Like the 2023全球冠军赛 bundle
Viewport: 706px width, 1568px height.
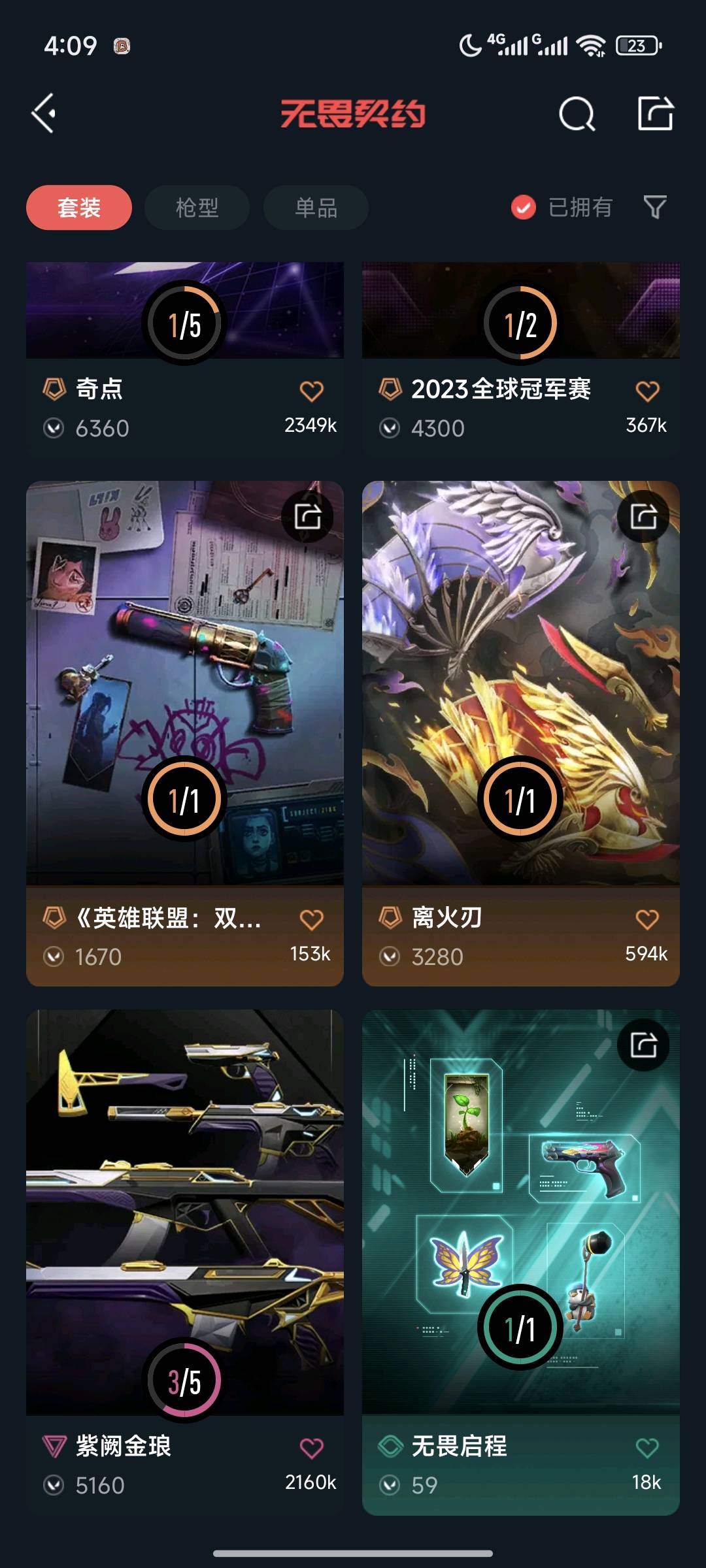tap(647, 391)
